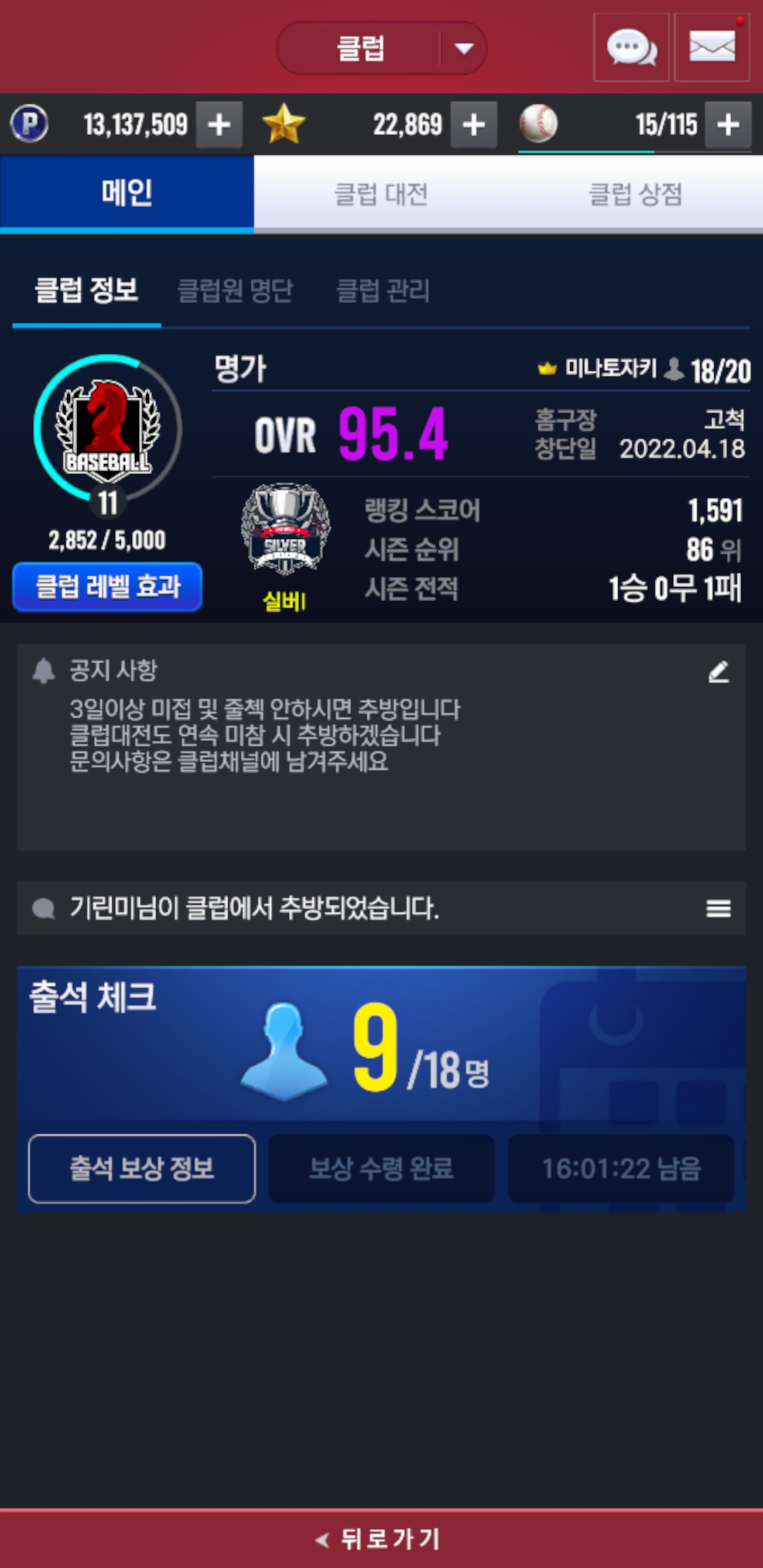Add more stars with plus button
763x1568 pixels.
click(473, 125)
